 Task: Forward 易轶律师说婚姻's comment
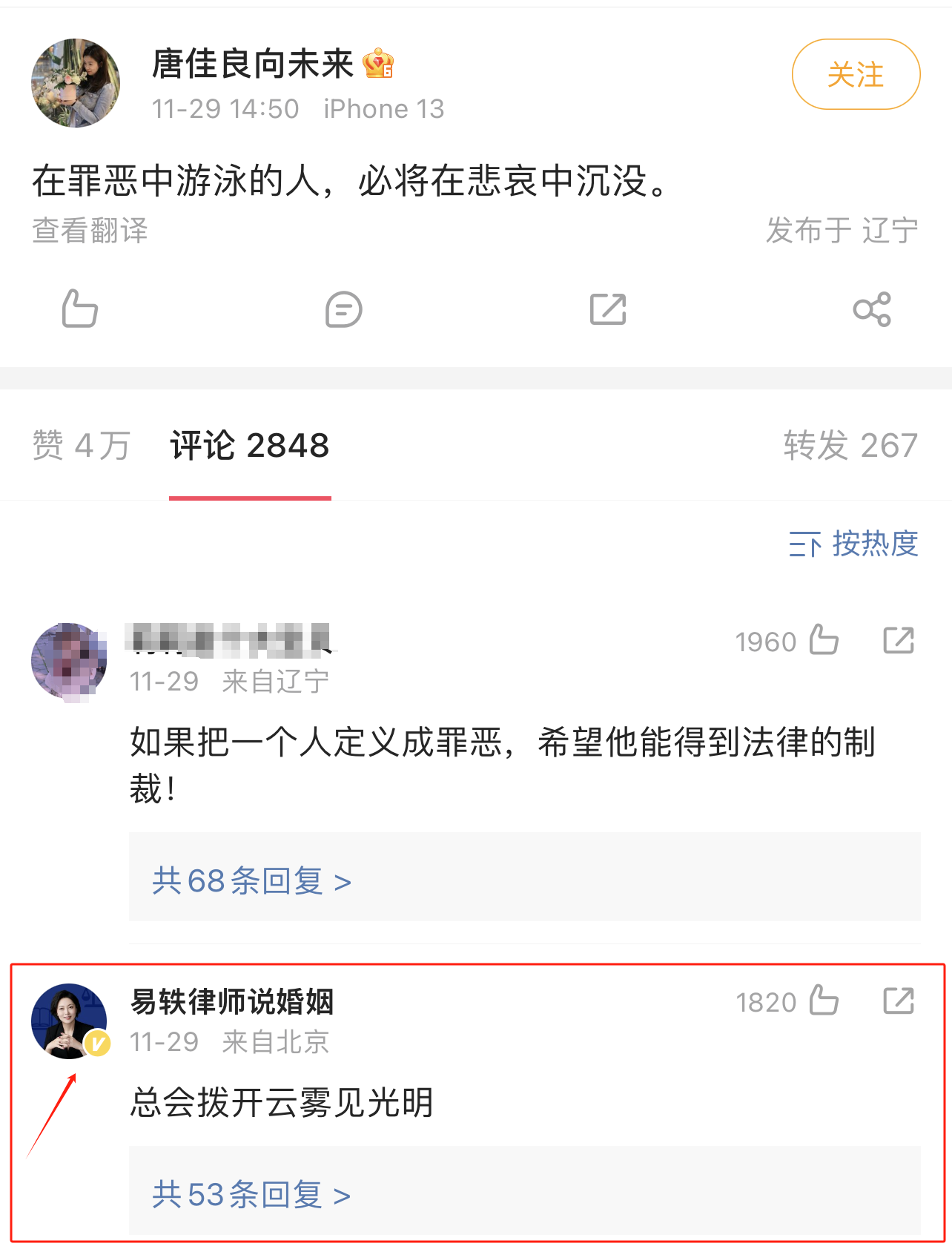click(x=899, y=1001)
